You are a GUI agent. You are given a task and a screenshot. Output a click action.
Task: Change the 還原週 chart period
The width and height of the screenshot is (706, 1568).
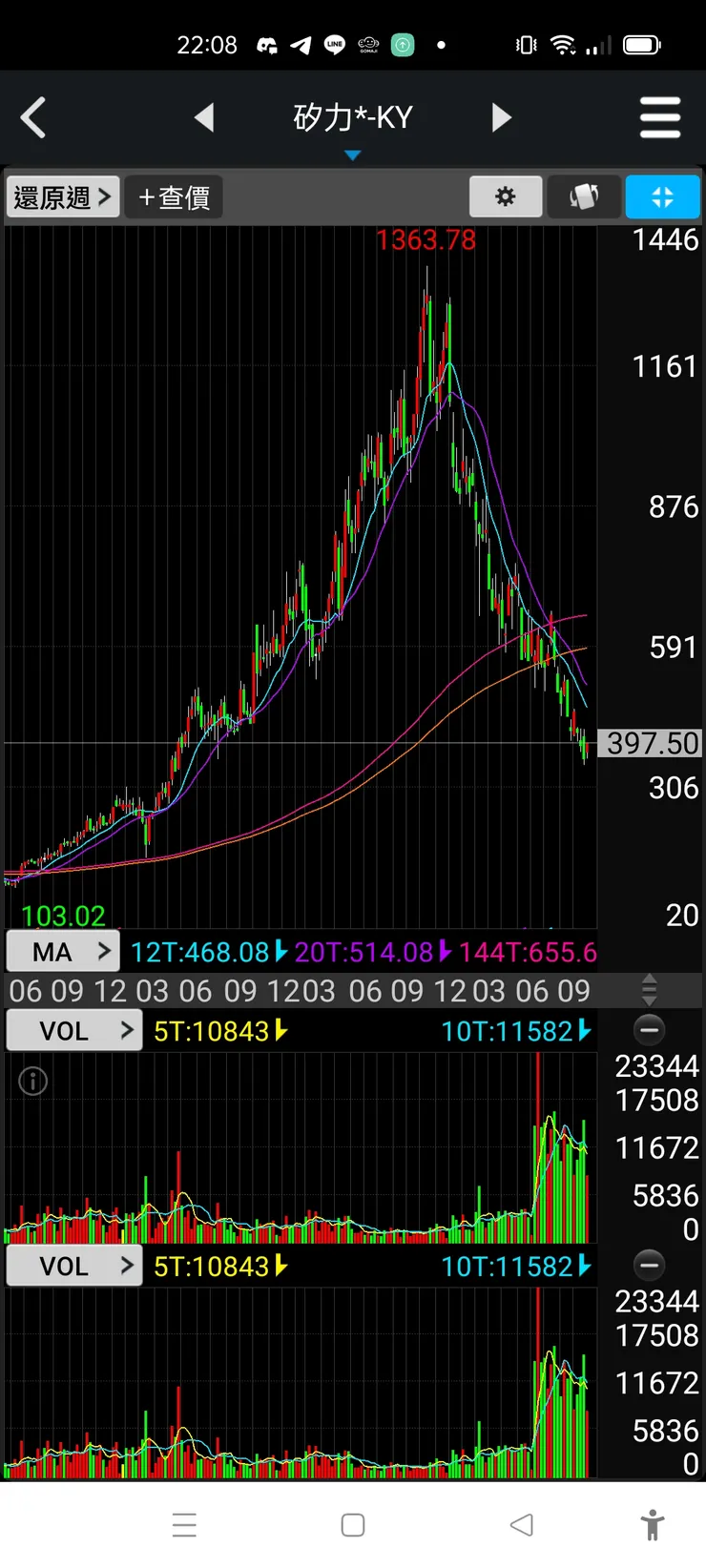point(63,197)
